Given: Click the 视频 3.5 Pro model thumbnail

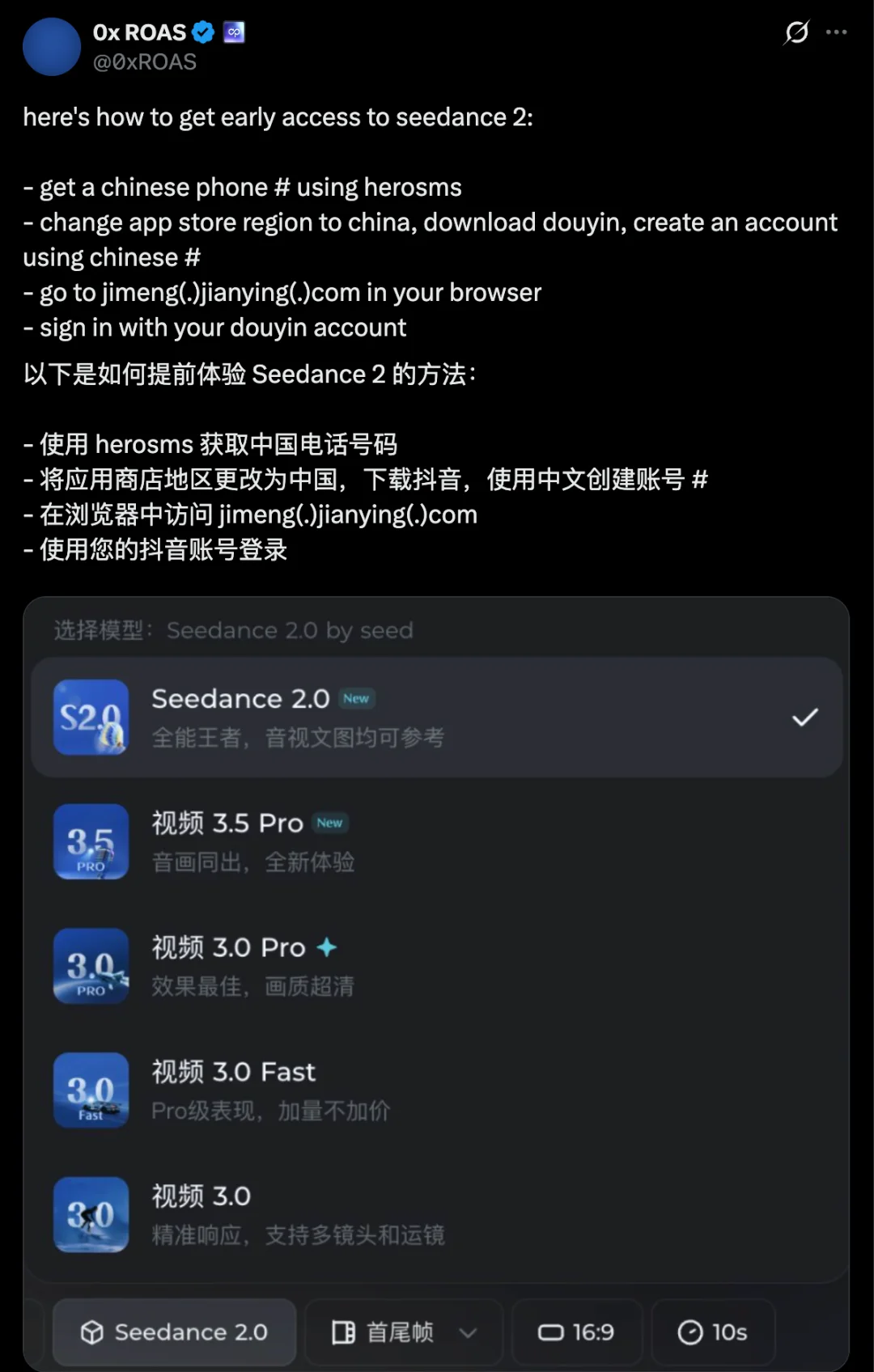Looking at the screenshot, I should click(91, 841).
